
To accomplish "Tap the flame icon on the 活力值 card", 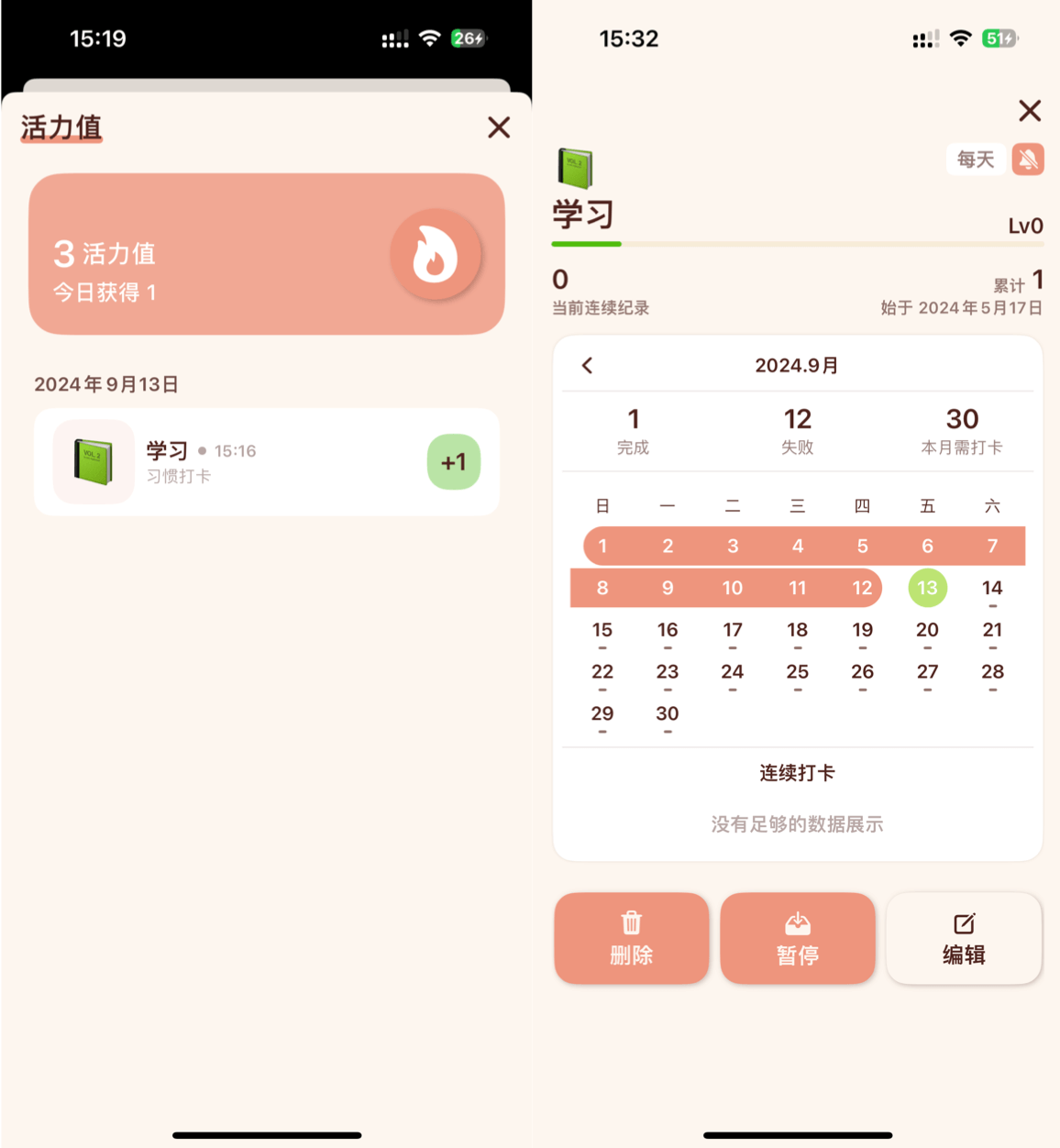I will coord(435,255).
